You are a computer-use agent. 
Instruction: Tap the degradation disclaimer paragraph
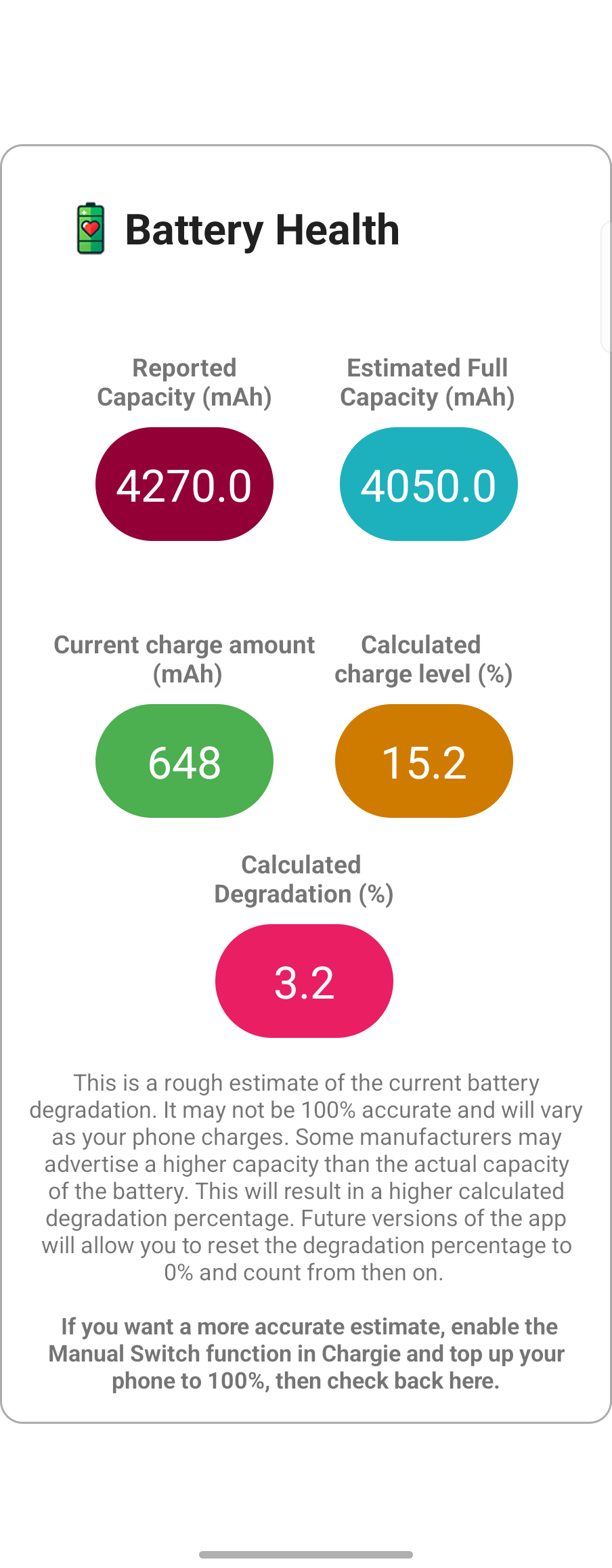306,1177
